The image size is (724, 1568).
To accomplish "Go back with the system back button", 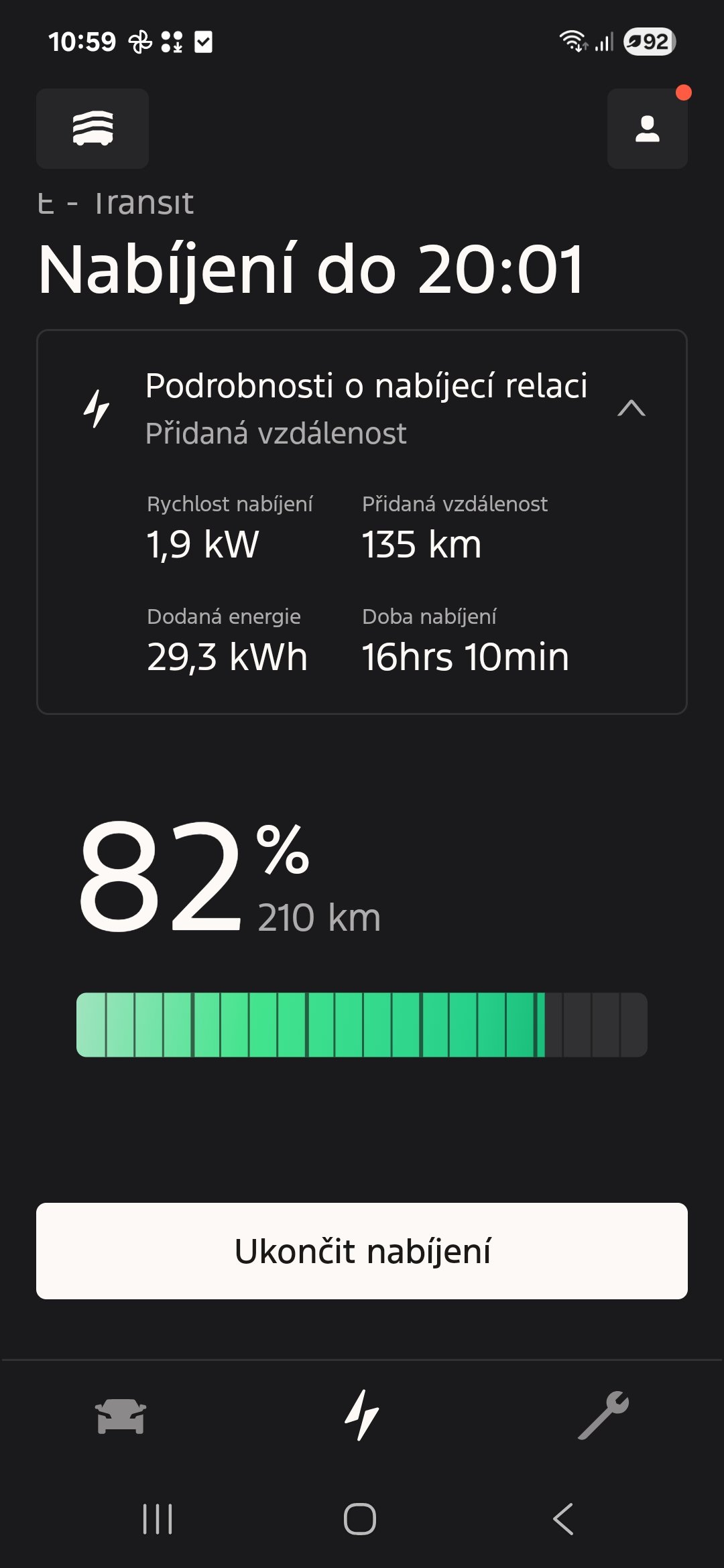I will 563,1518.
